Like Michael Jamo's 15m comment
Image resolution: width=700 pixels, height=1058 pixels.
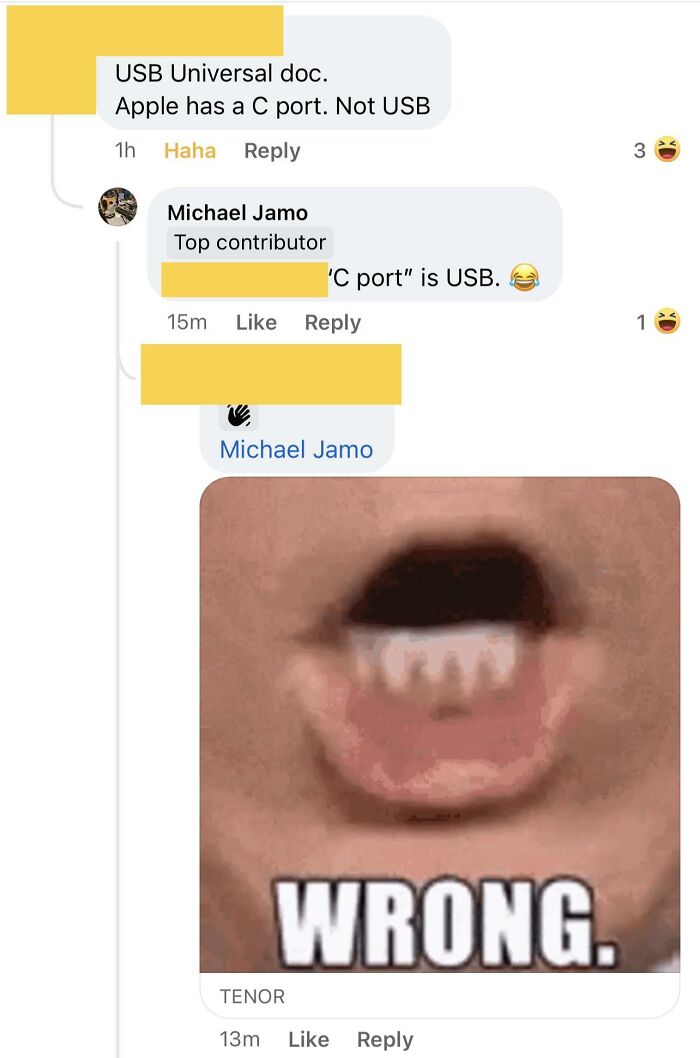pos(256,322)
